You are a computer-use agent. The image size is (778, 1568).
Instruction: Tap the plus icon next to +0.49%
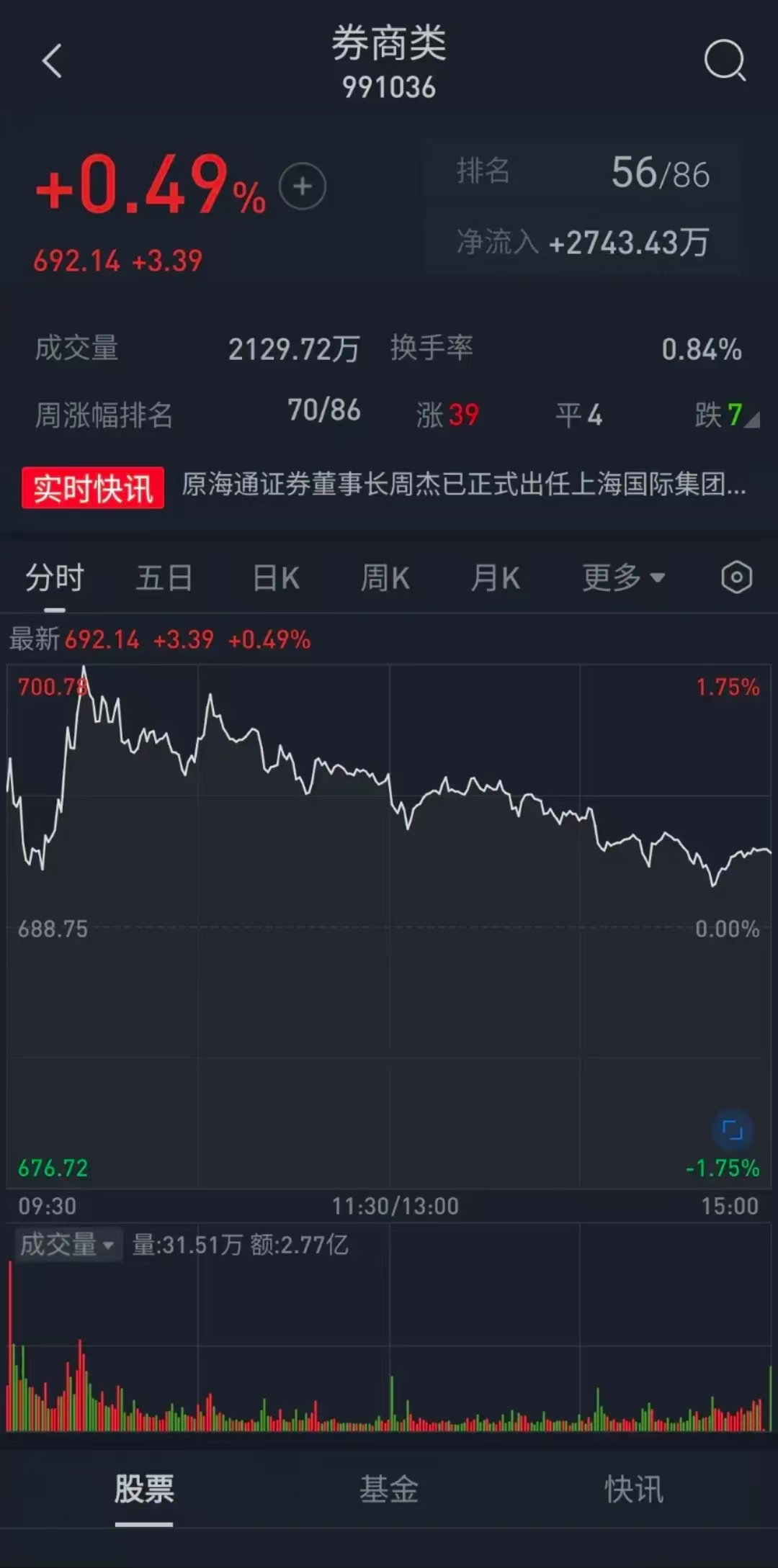(302, 186)
